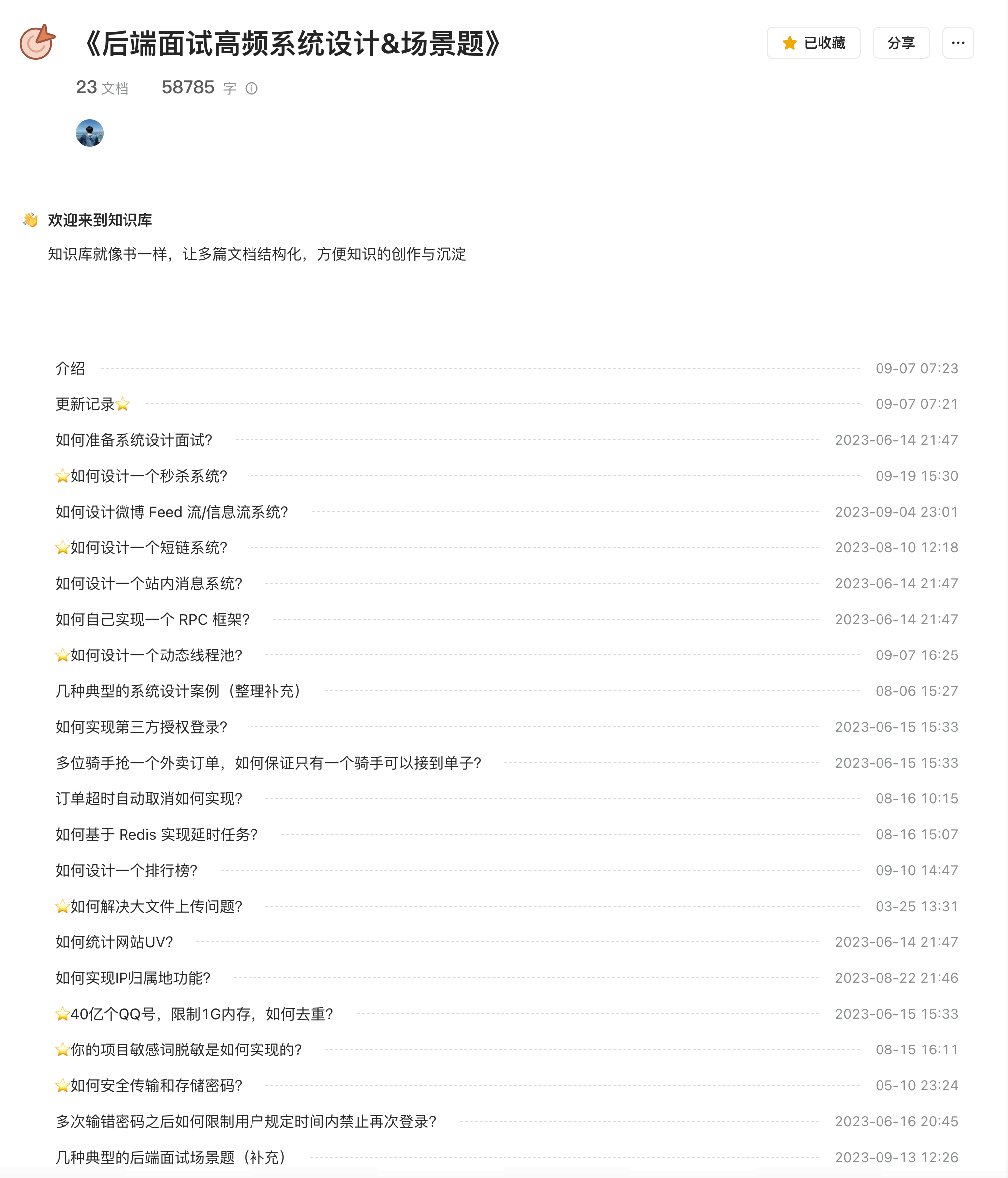Open 如何设计一个动态线程池？
This screenshot has height=1178, width=1008.
(x=156, y=655)
